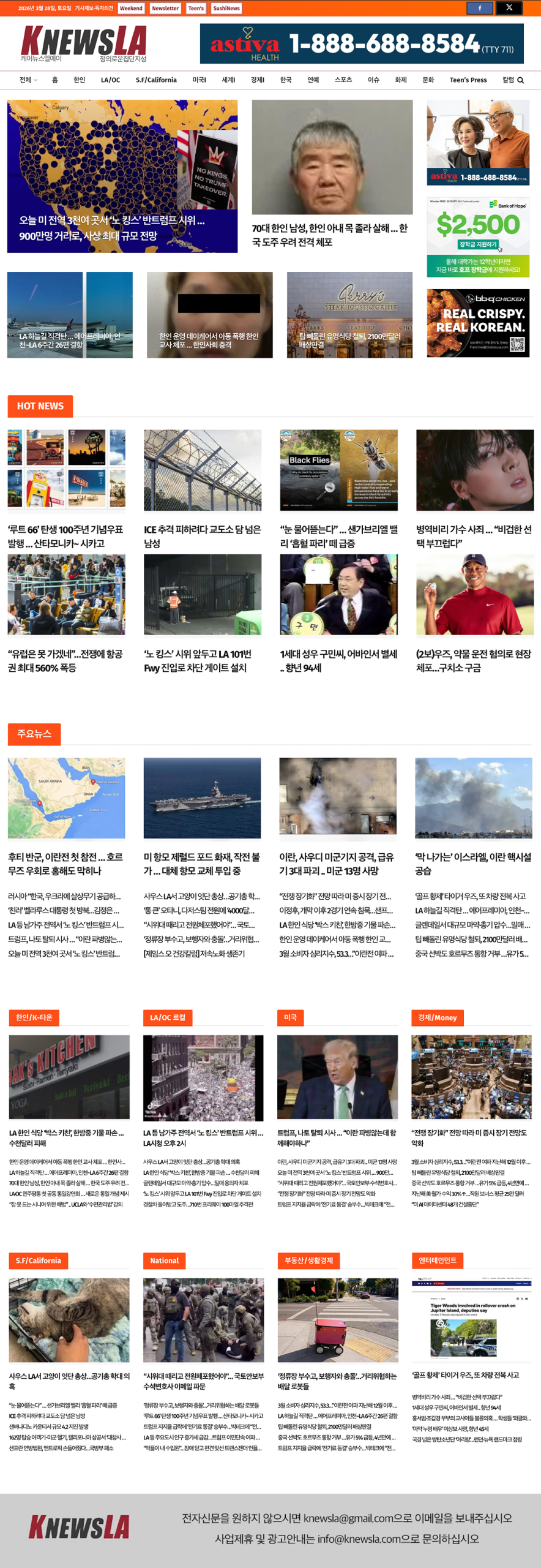Screen dimensions: 541x1568
Task: Open Teen's Press nav tab
Action: point(468,80)
